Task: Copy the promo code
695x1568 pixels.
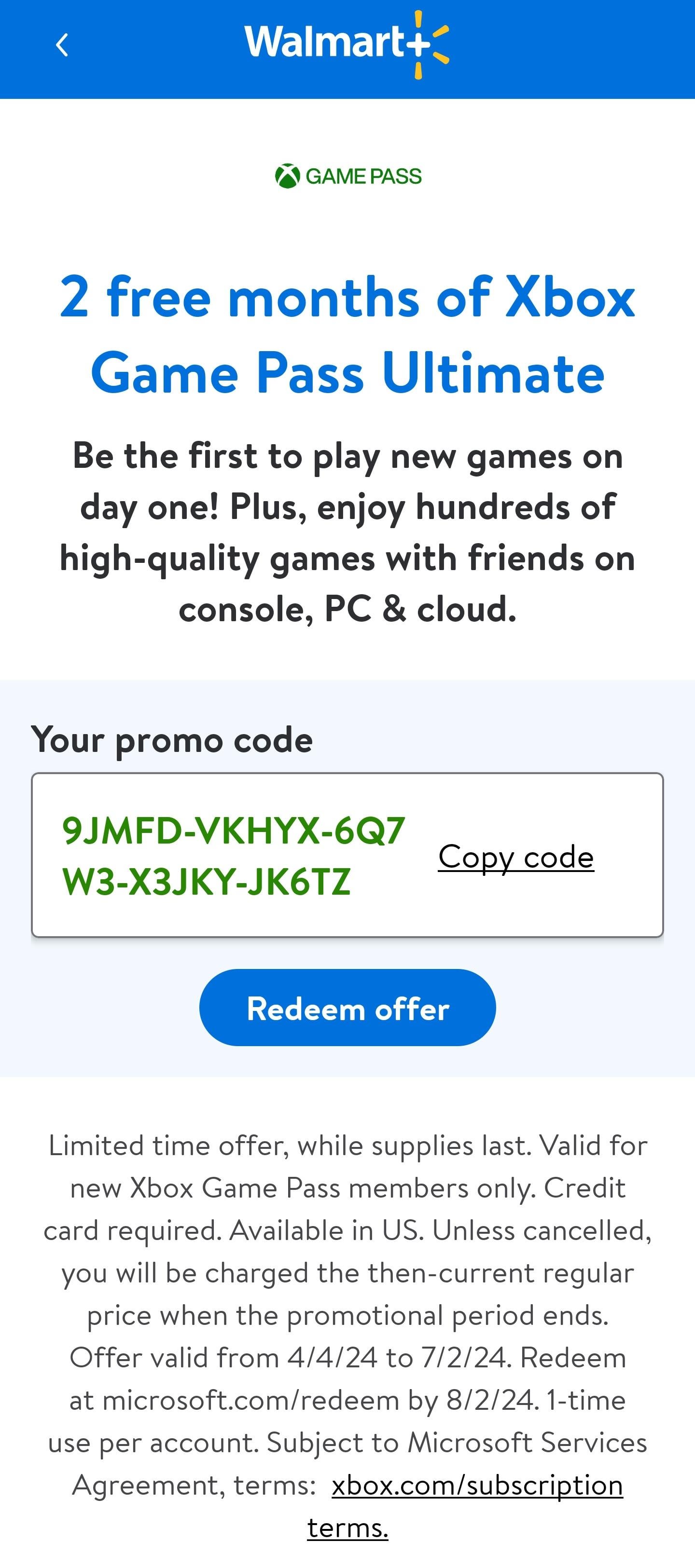Action: [516, 857]
